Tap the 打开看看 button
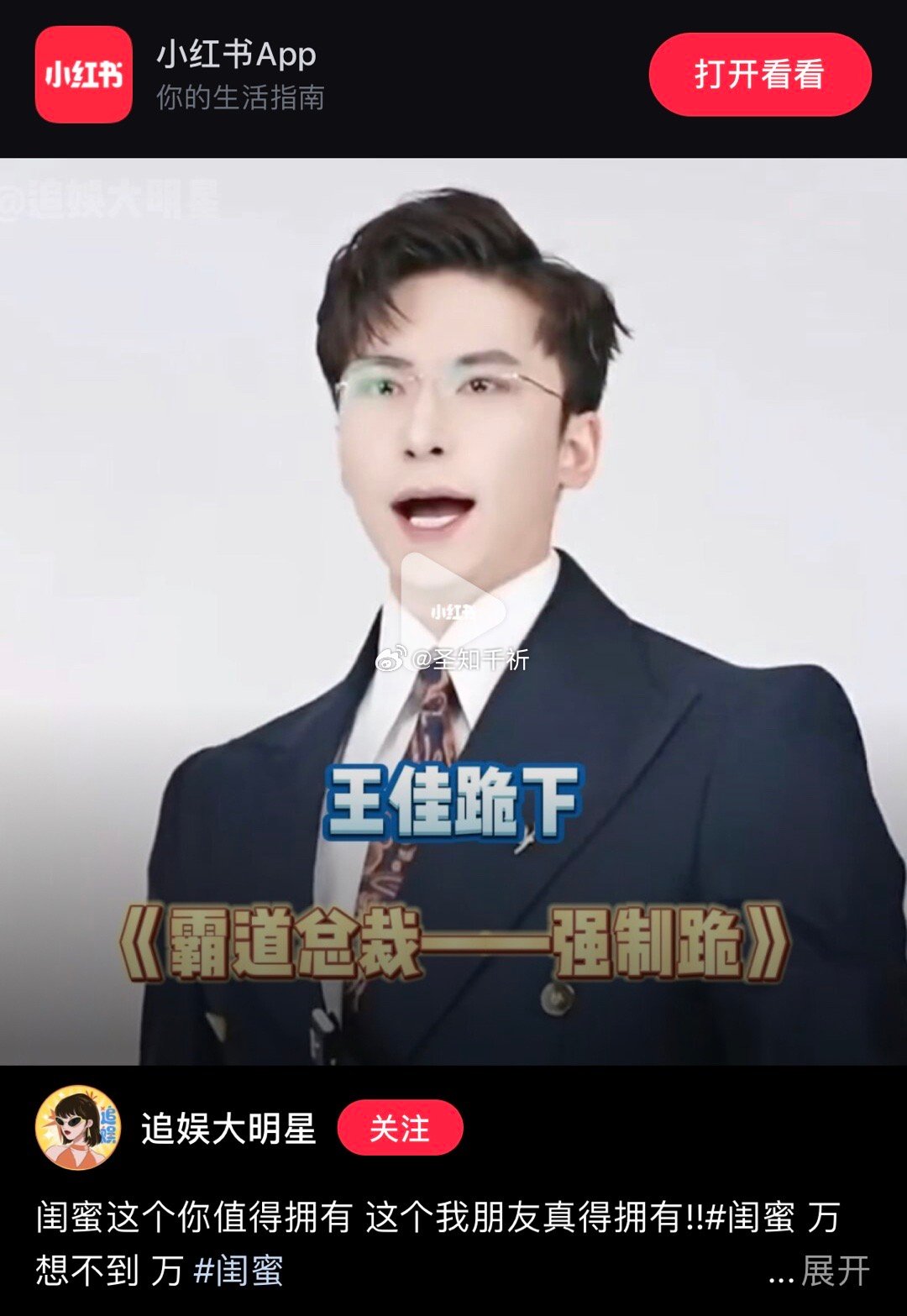The height and width of the screenshot is (1316, 907). coord(759,75)
